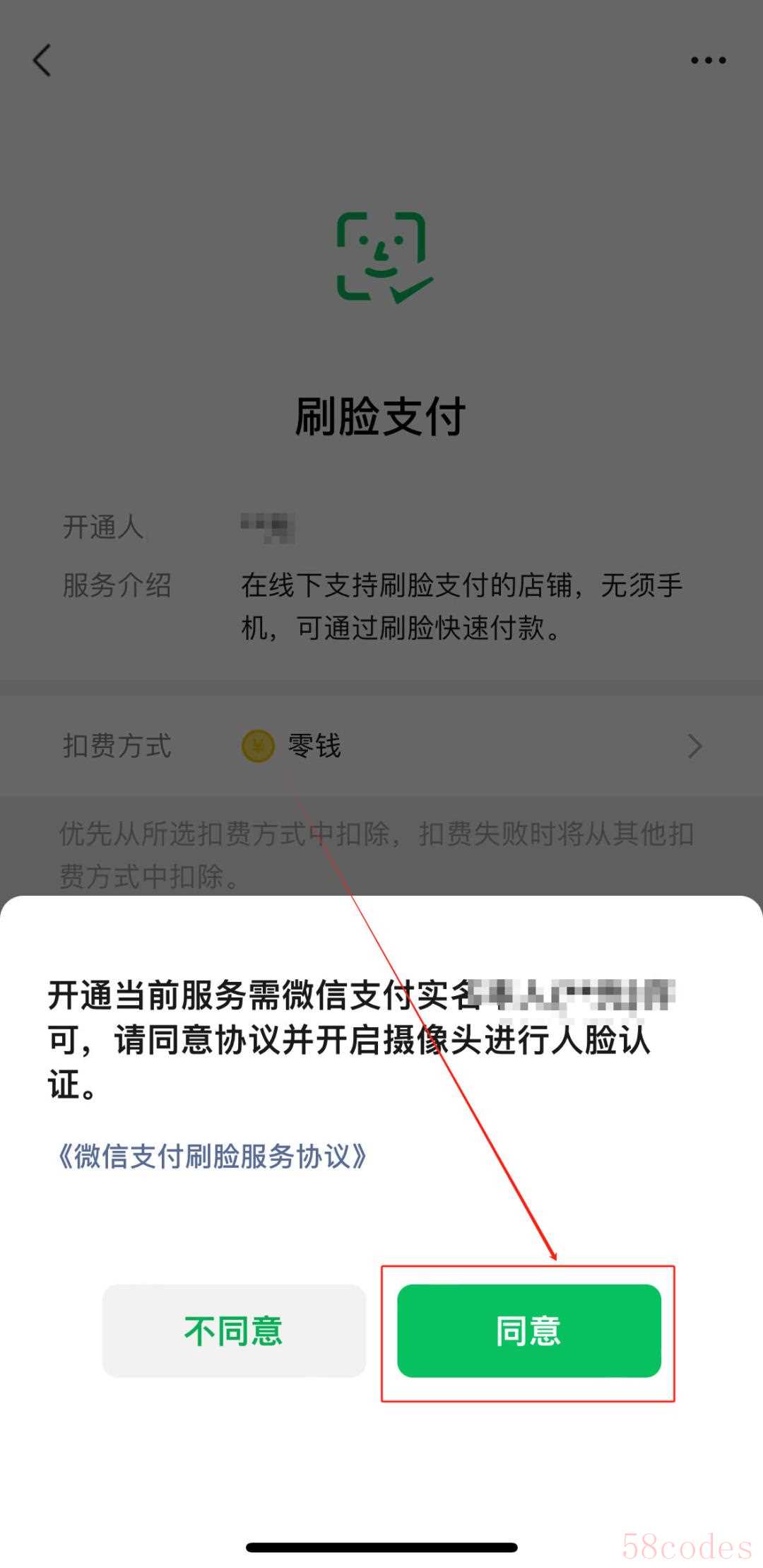Viewport: 763px width, 1568px height.
Task: Tap the green 同意 button
Action: (x=528, y=1330)
